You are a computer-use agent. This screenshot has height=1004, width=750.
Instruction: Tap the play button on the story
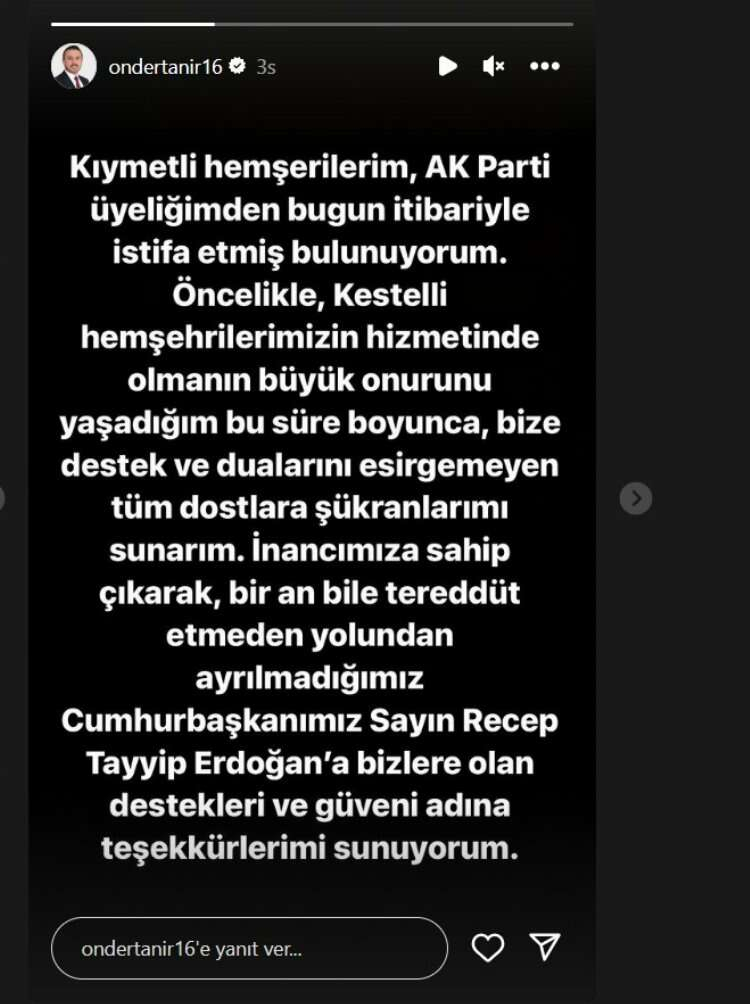447,66
